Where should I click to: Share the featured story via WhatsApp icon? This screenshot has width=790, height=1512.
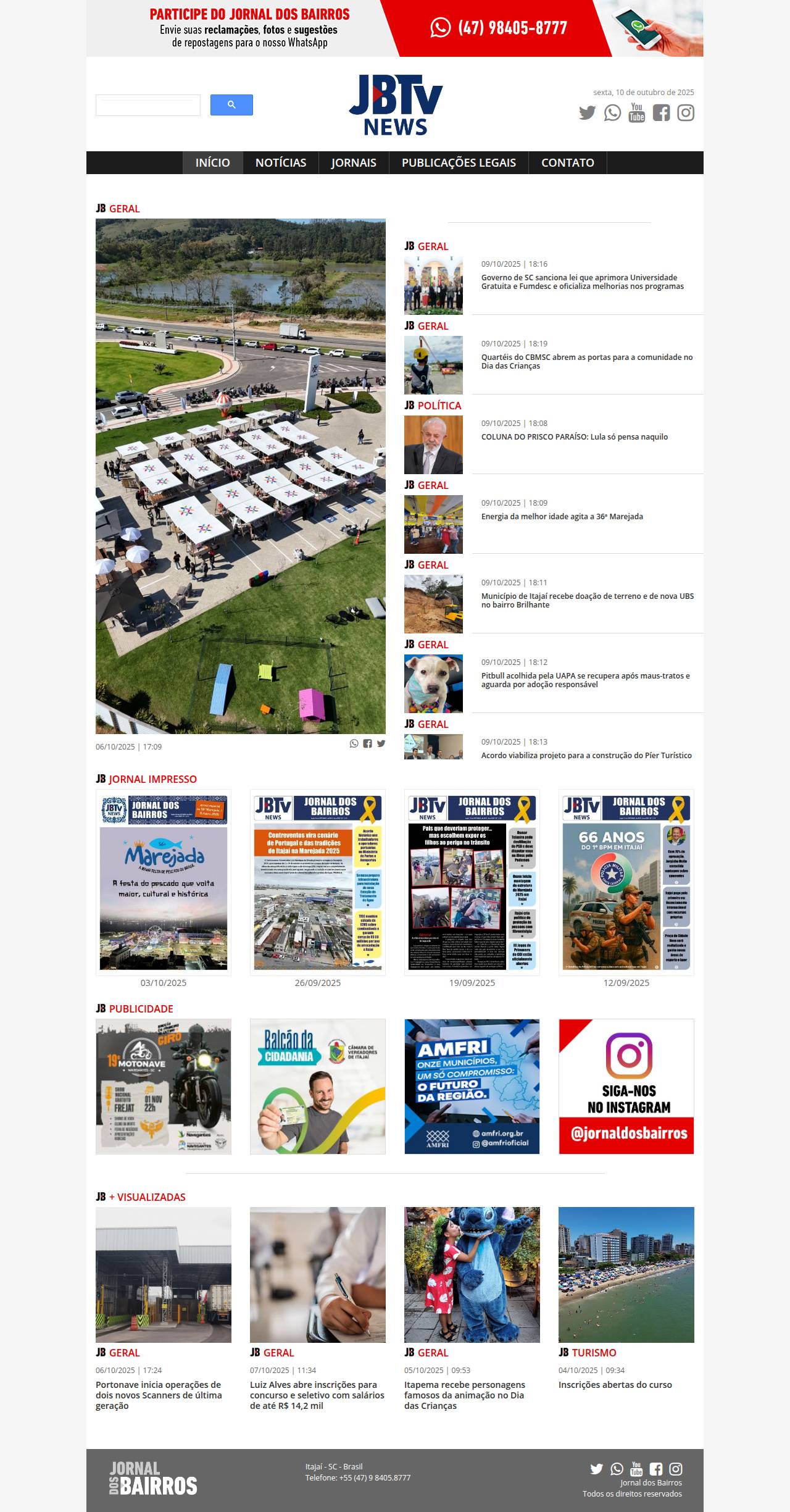pos(354,744)
